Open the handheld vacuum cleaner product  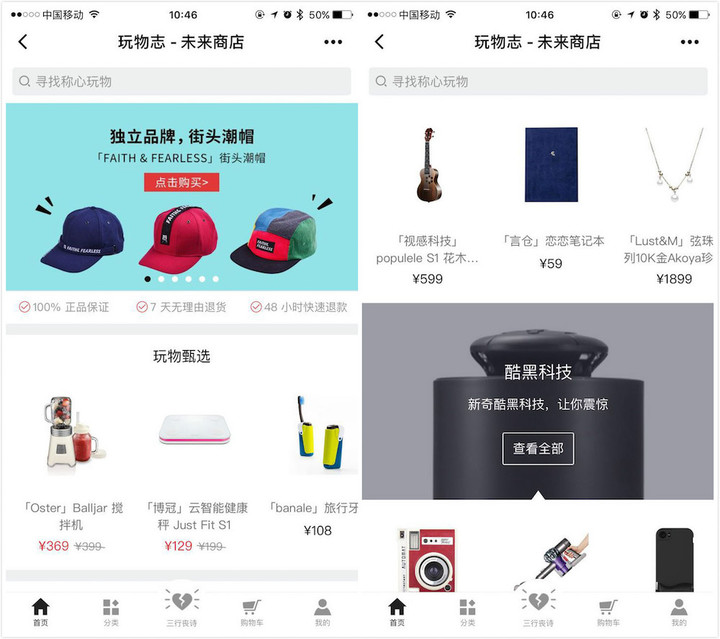pos(544,562)
